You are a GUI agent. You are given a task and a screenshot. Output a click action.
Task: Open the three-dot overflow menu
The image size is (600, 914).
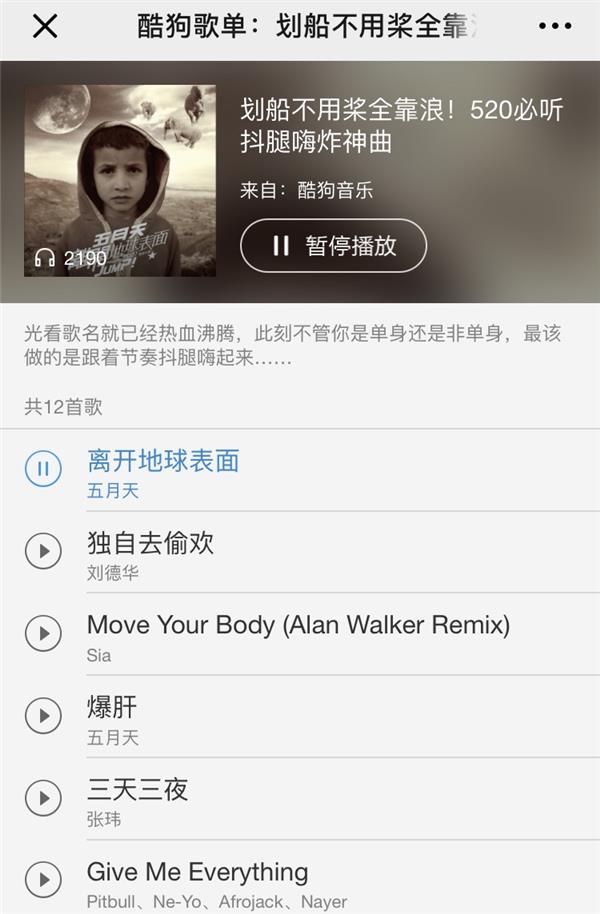(554, 27)
